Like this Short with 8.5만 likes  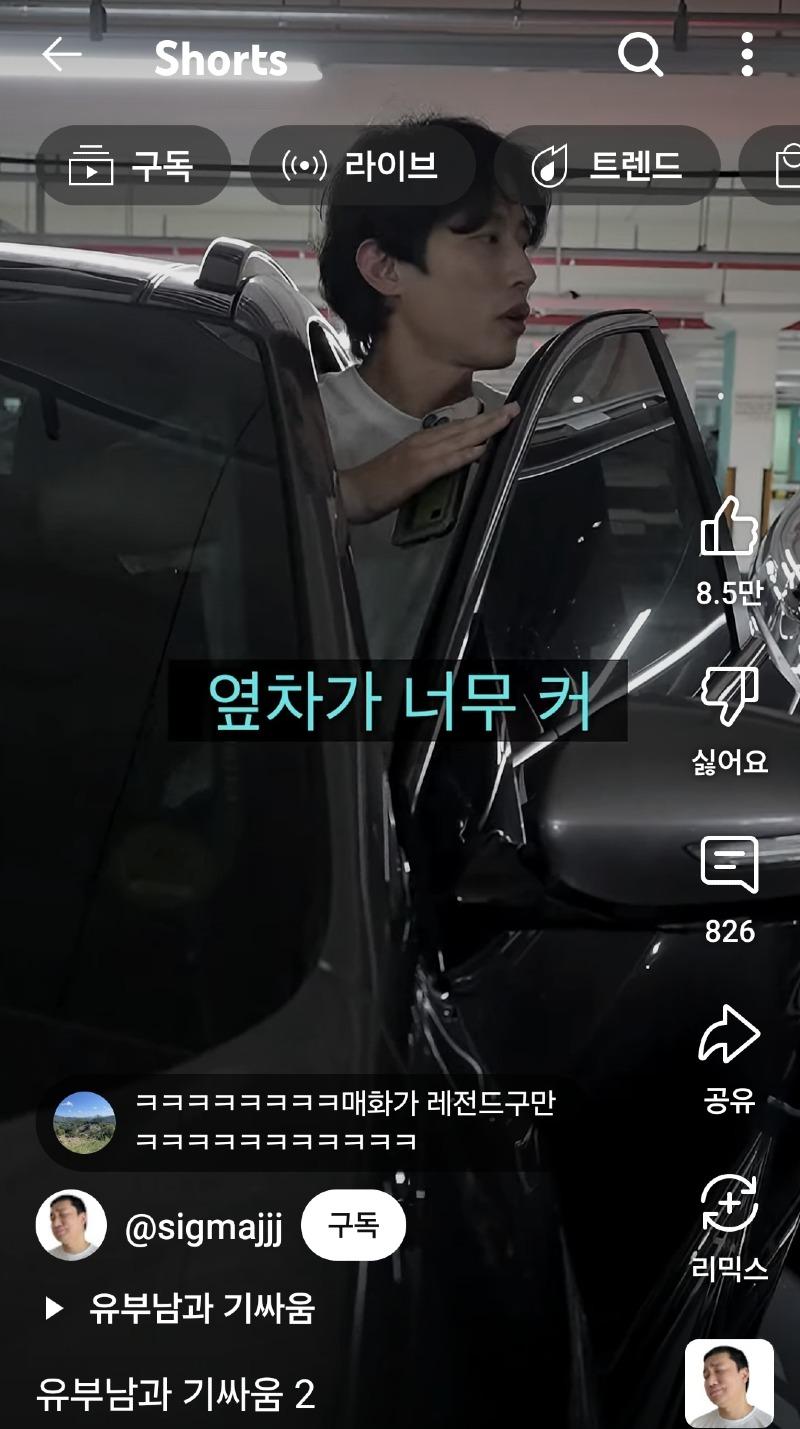click(x=729, y=530)
